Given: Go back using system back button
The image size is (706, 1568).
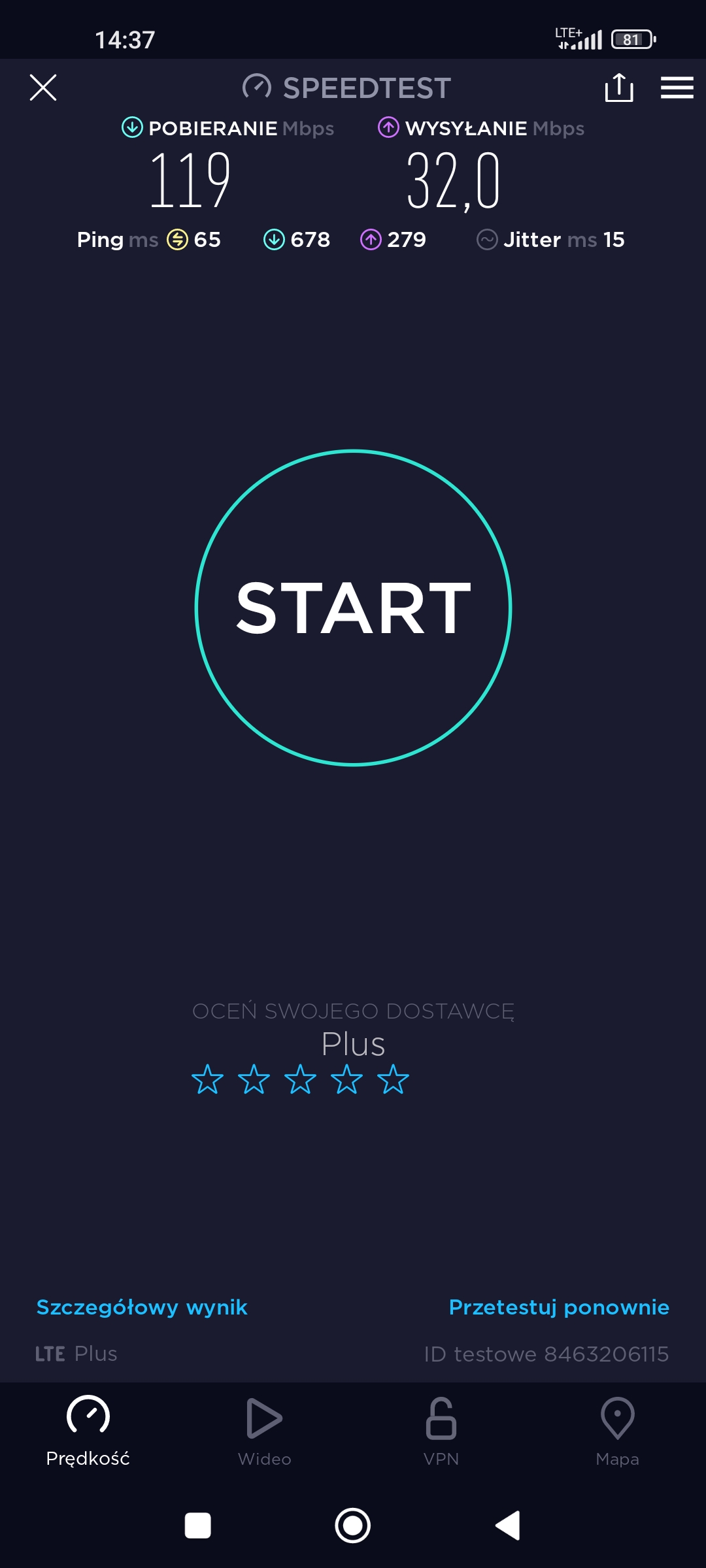Looking at the screenshot, I should (x=507, y=1526).
